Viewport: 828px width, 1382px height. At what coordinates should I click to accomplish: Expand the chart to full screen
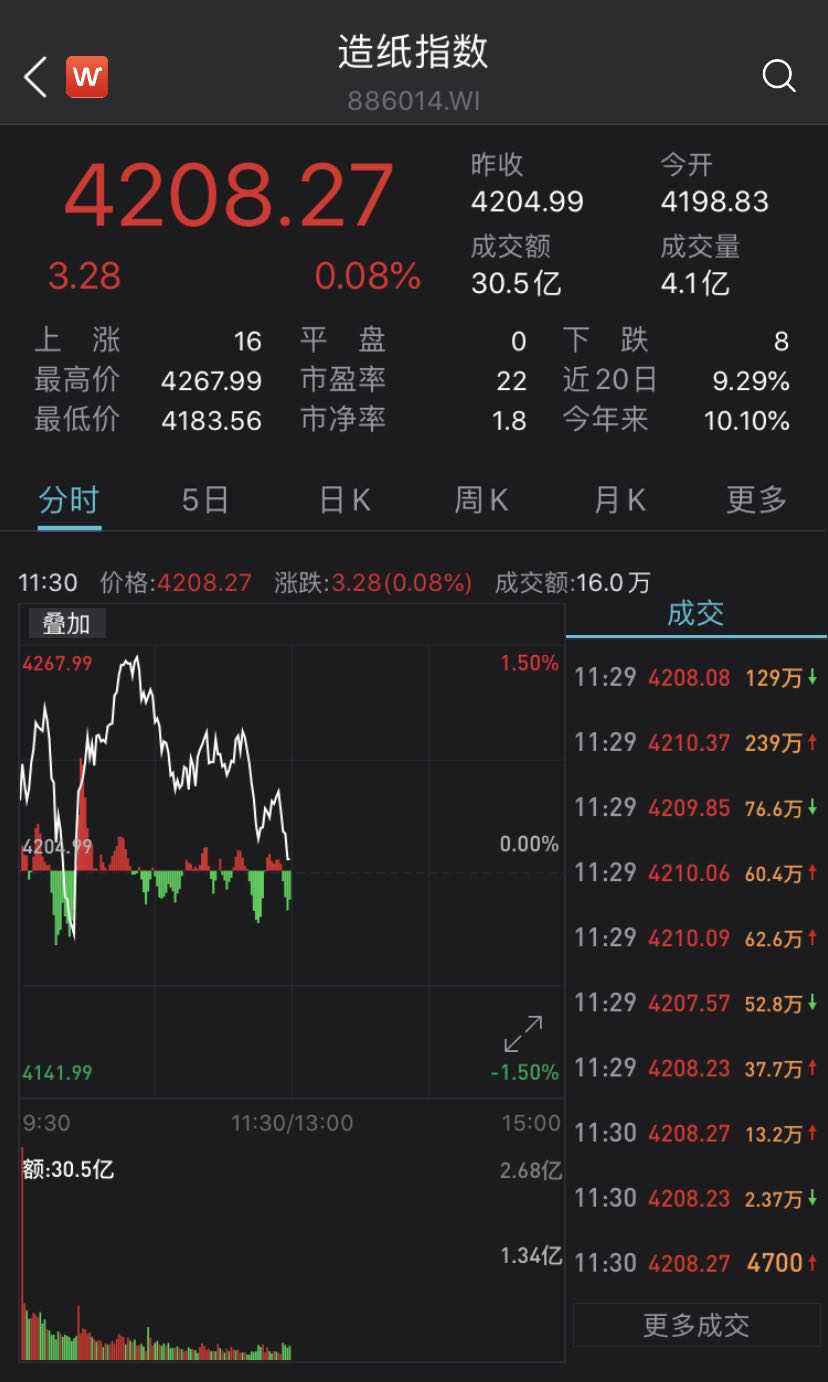[x=523, y=1034]
